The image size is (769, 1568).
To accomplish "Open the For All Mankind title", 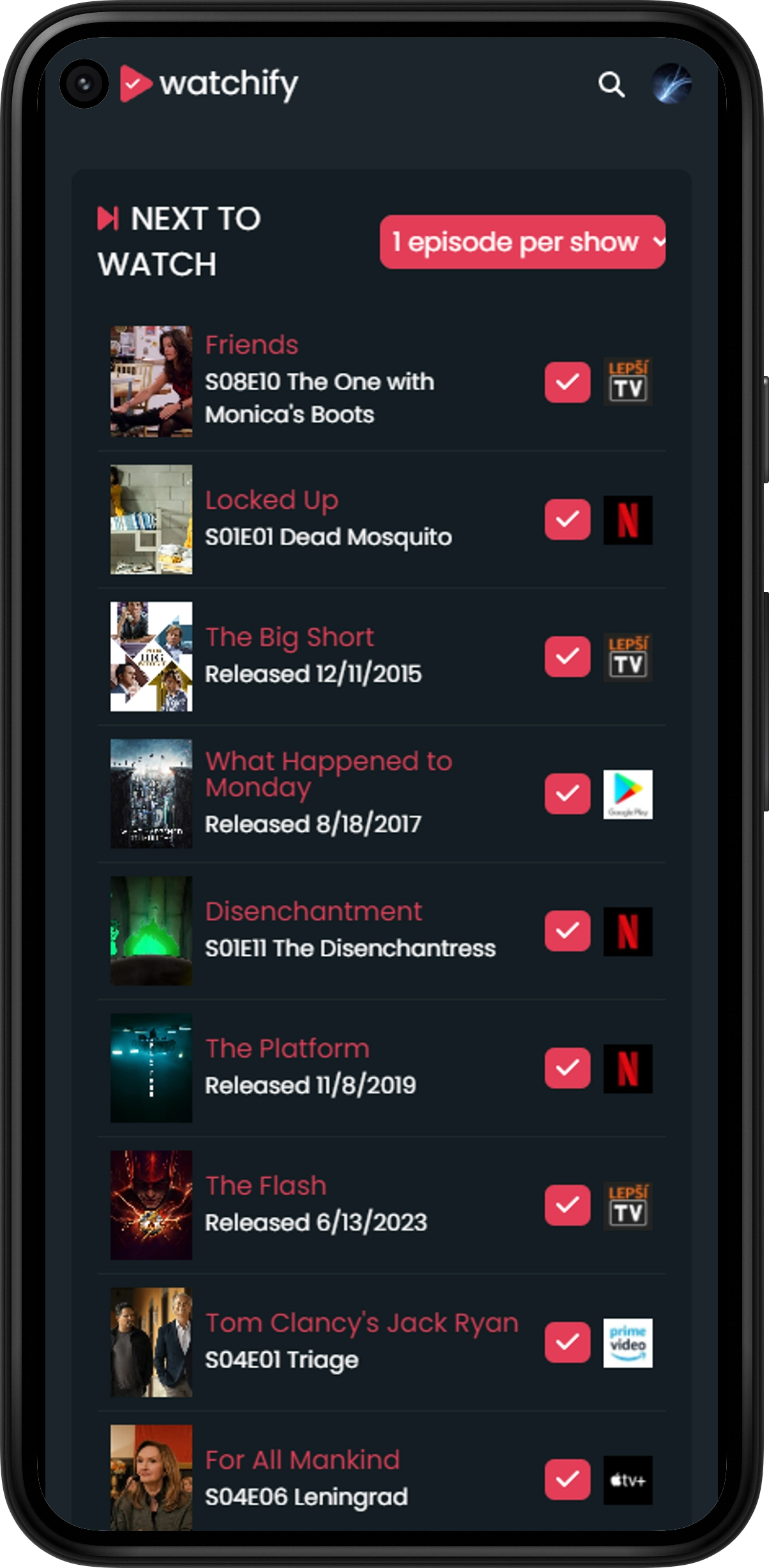I will 303,1459.
